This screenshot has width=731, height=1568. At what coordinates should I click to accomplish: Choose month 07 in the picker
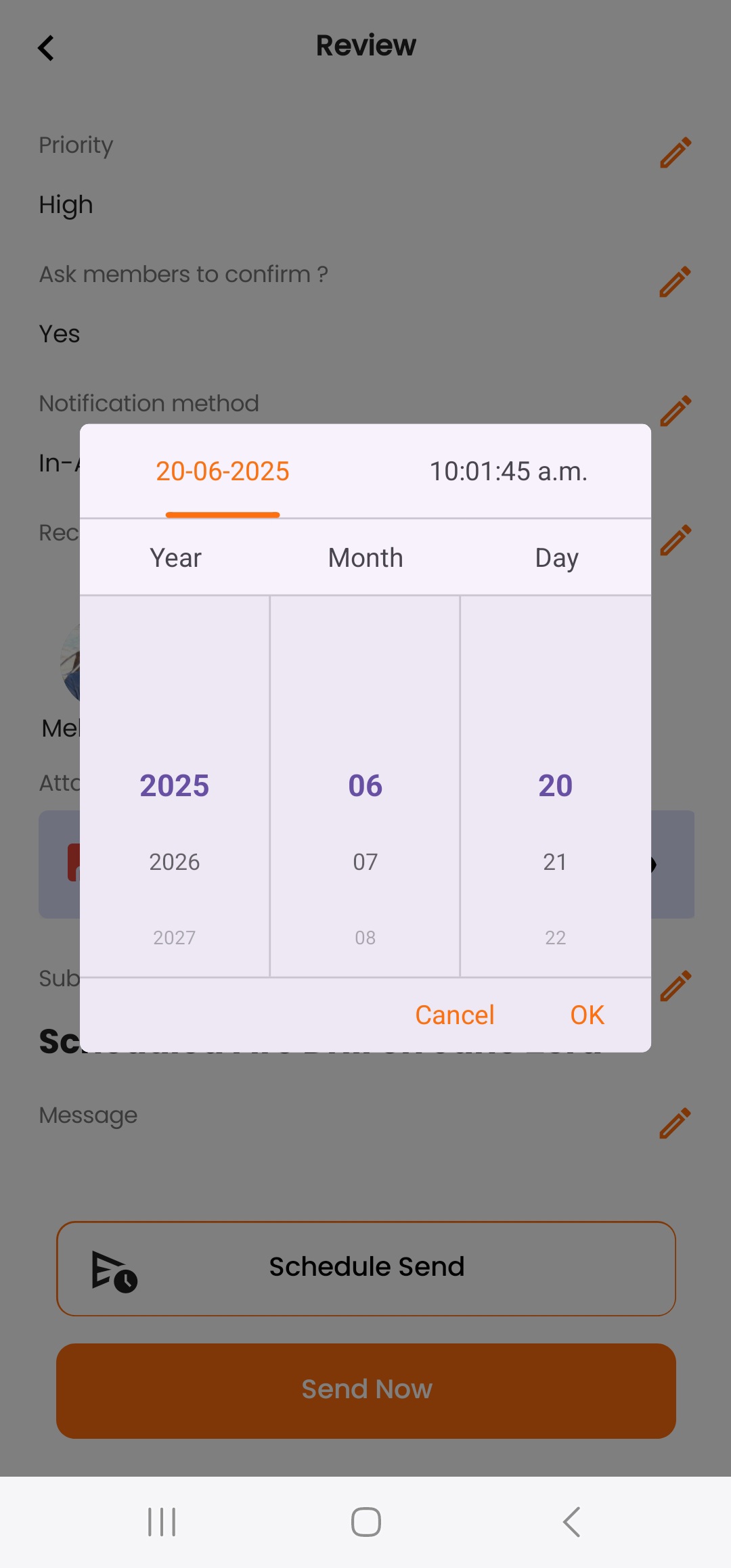pos(365,862)
